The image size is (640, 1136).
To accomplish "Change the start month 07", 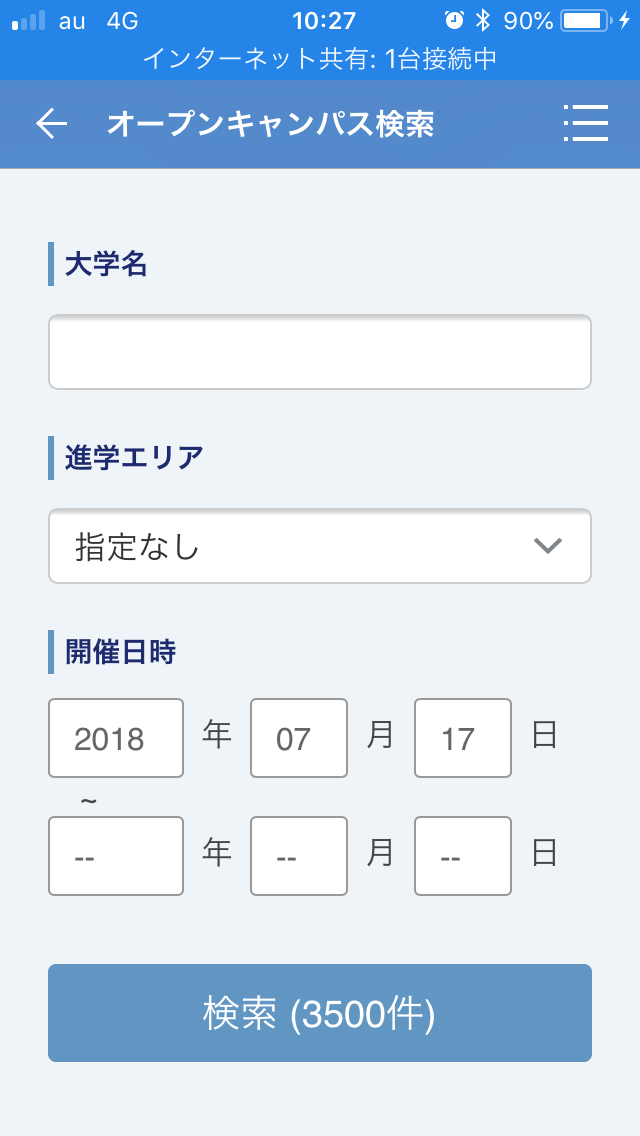I will (299, 738).
